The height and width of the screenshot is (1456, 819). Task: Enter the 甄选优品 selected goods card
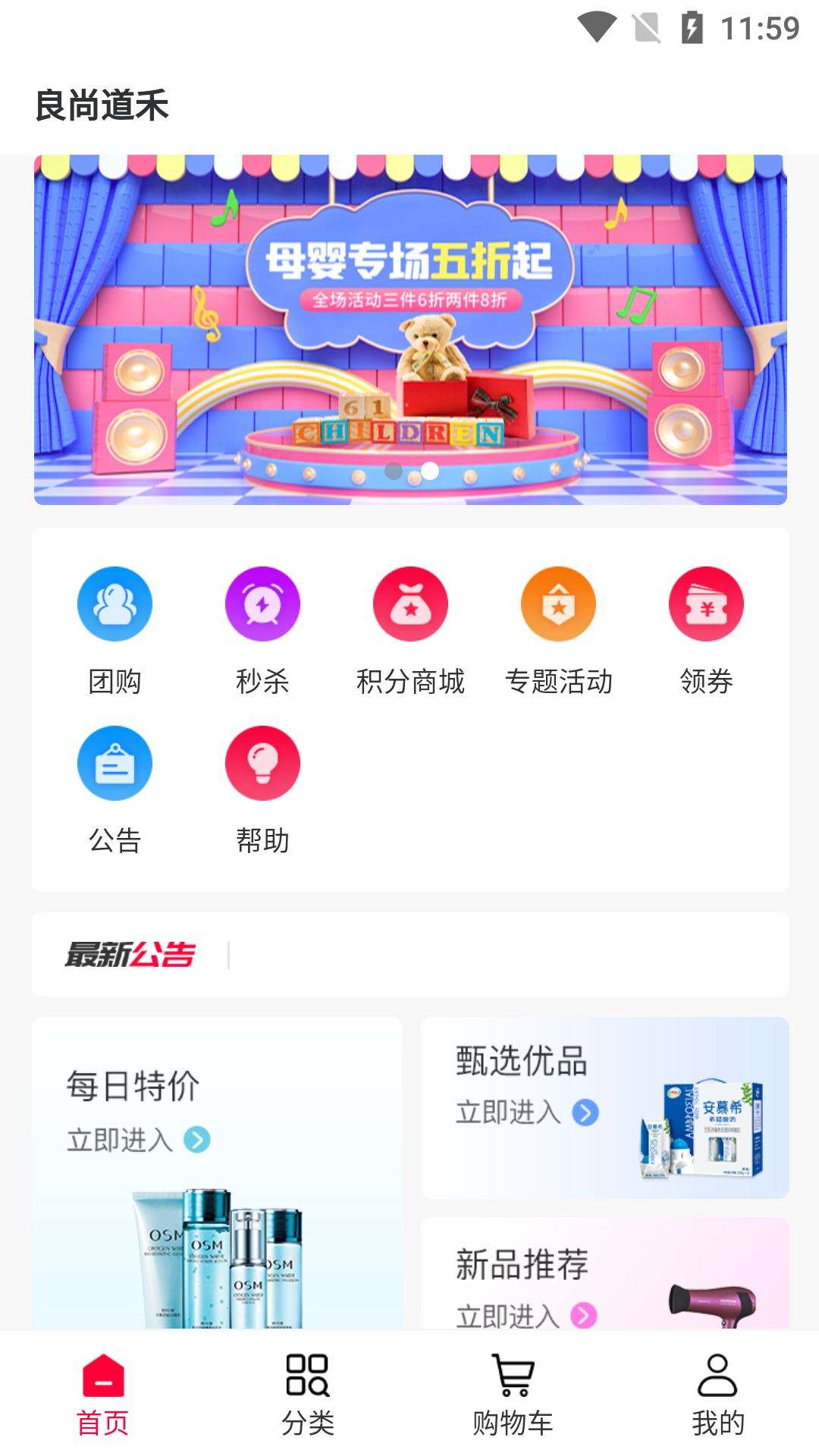(x=604, y=1108)
